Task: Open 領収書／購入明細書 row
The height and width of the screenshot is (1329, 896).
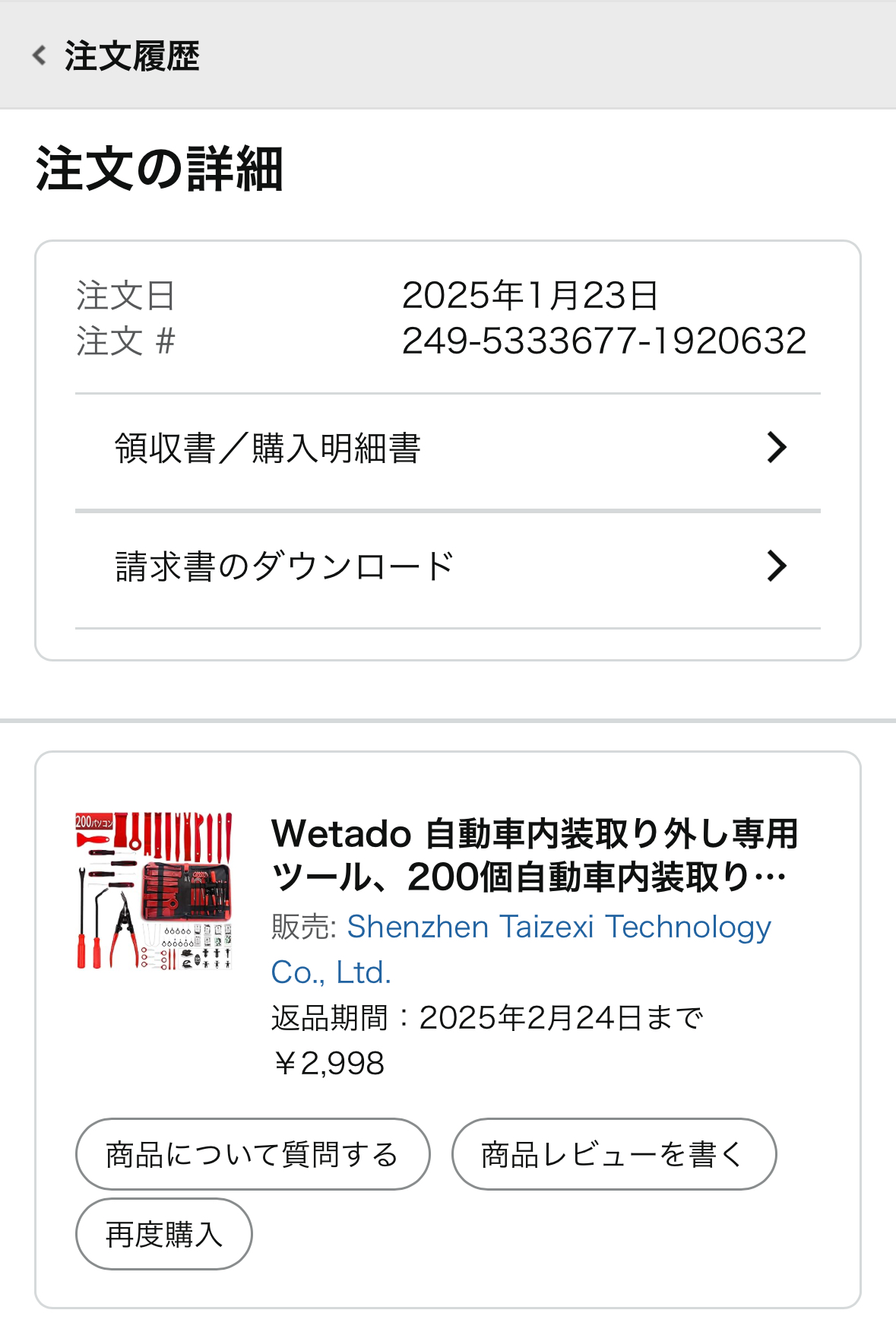Action: point(448,449)
